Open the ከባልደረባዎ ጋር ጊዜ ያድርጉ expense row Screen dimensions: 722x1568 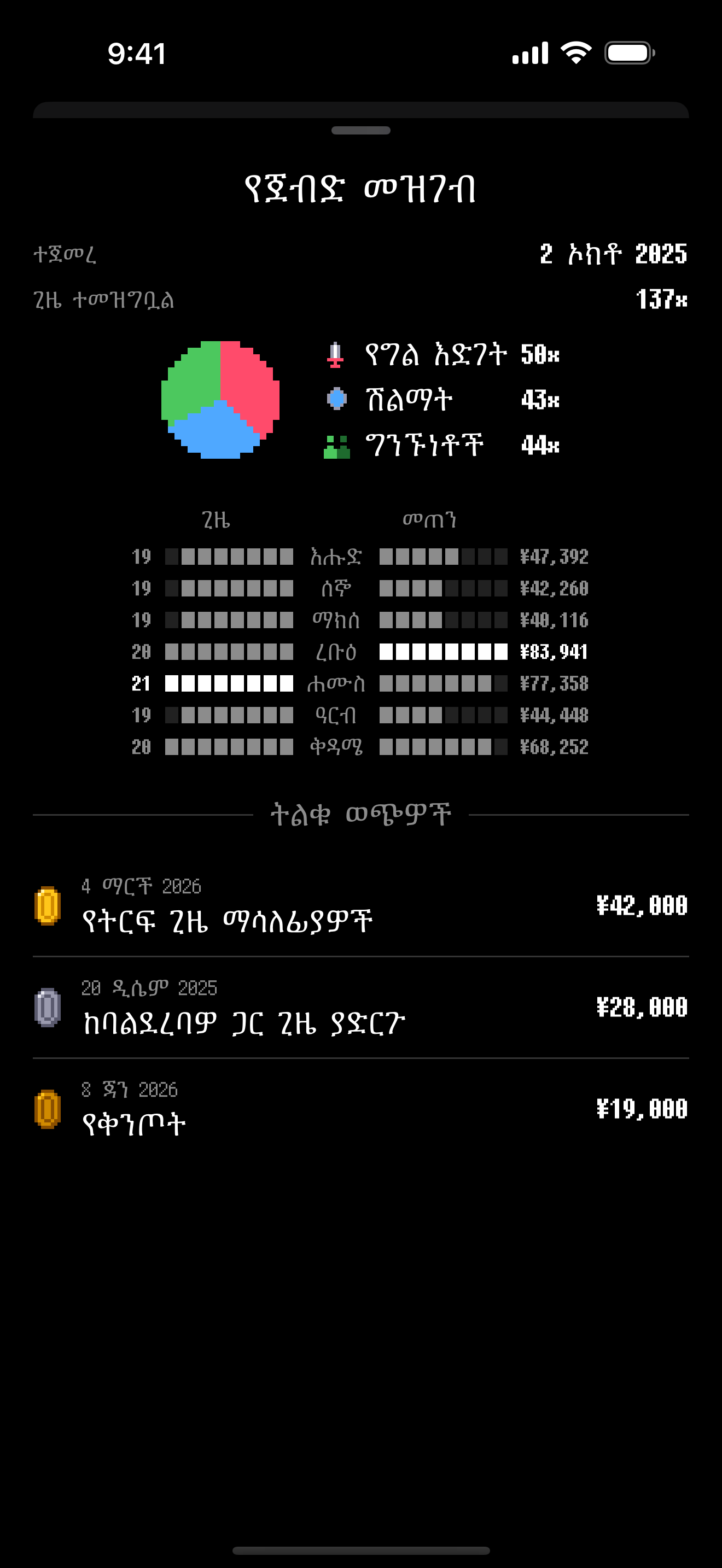tap(361, 1008)
